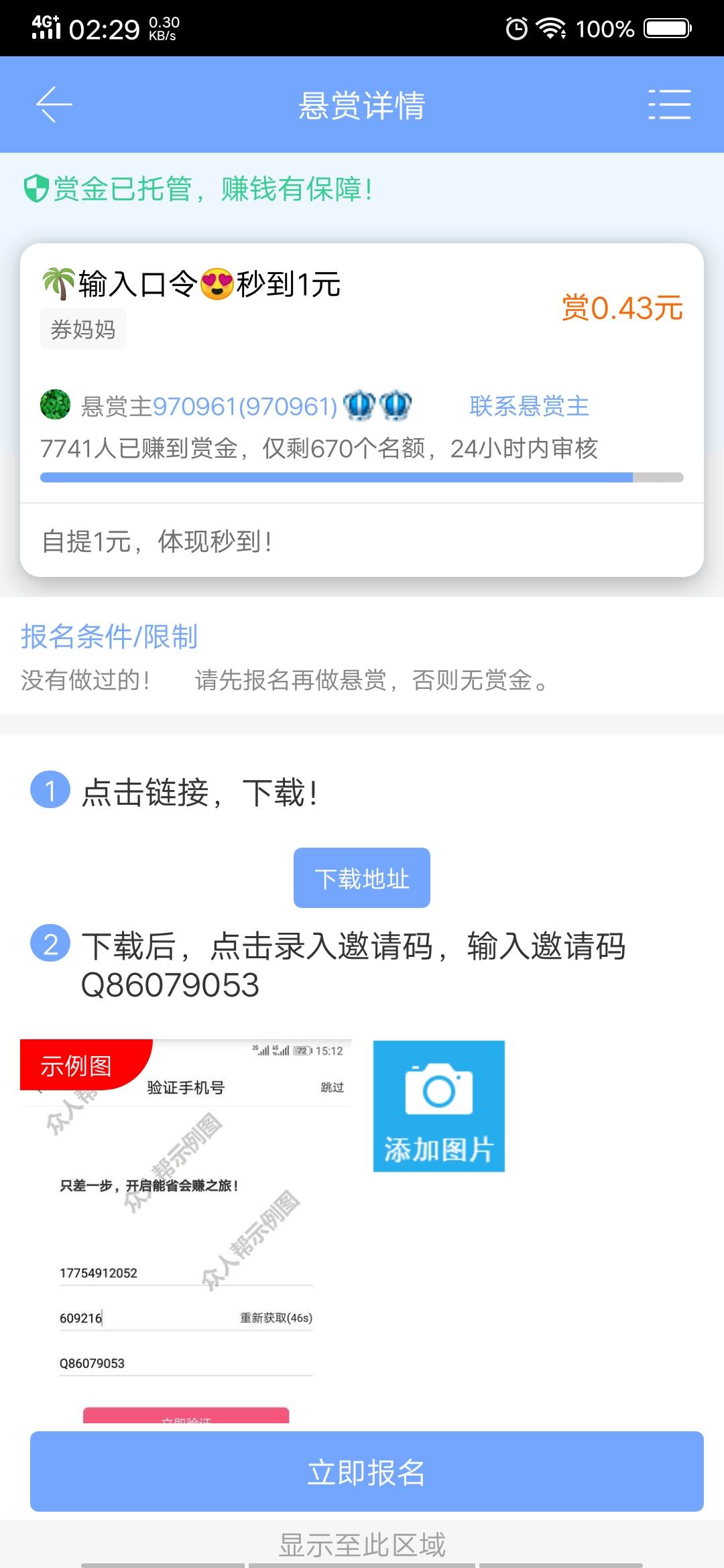Tap the 添加图片 camera icon
Image resolution: width=724 pixels, height=1568 pixels.
point(438,1106)
